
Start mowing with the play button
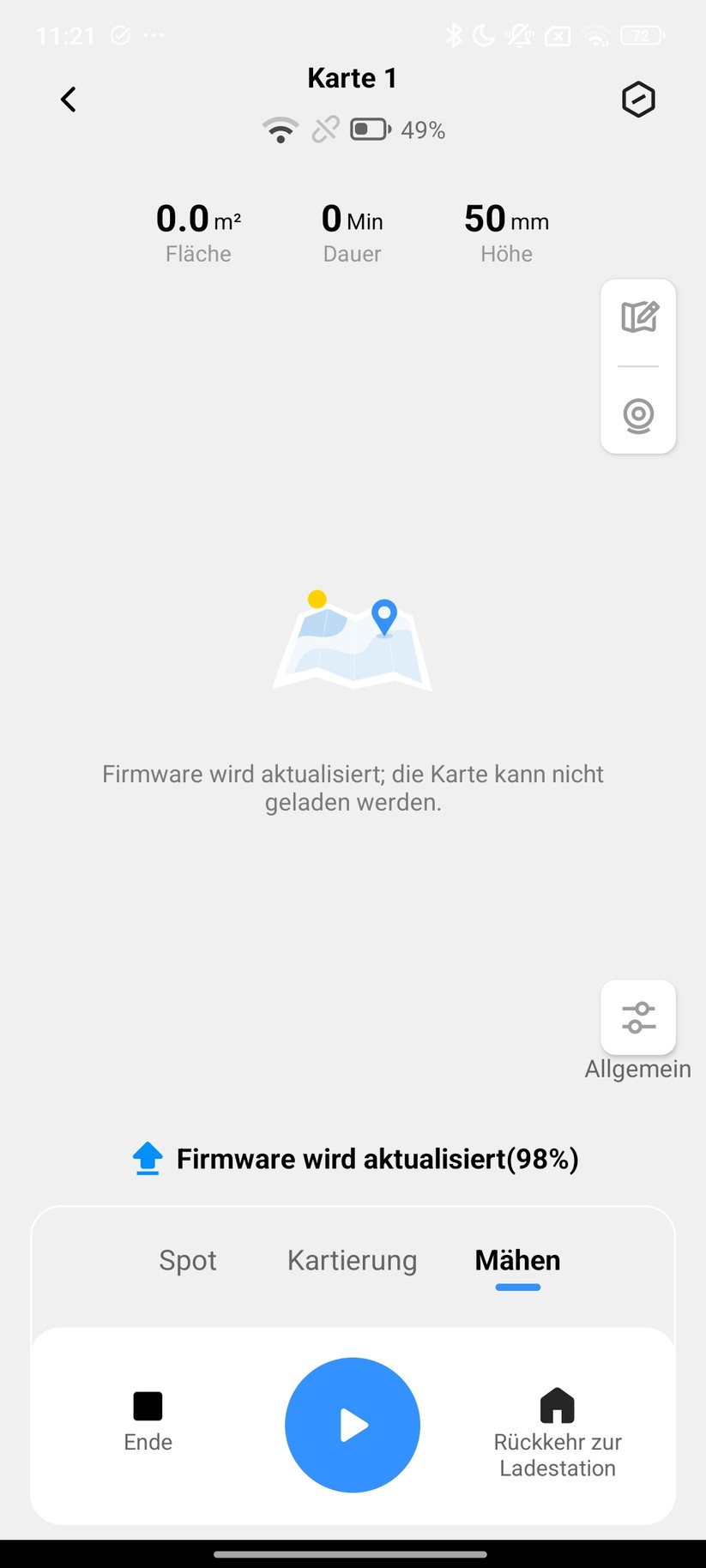tap(353, 1425)
